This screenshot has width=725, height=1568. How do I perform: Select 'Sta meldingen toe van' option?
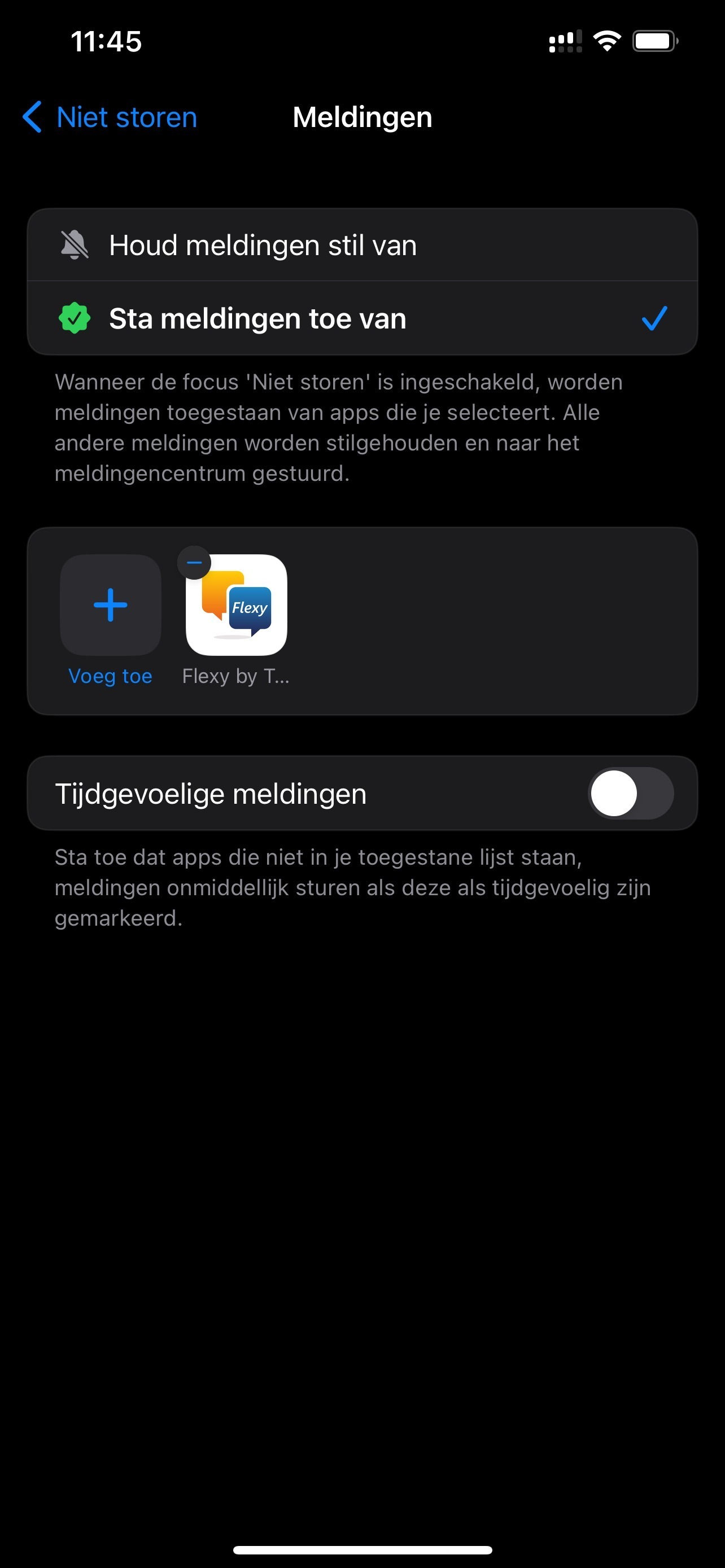click(361, 318)
